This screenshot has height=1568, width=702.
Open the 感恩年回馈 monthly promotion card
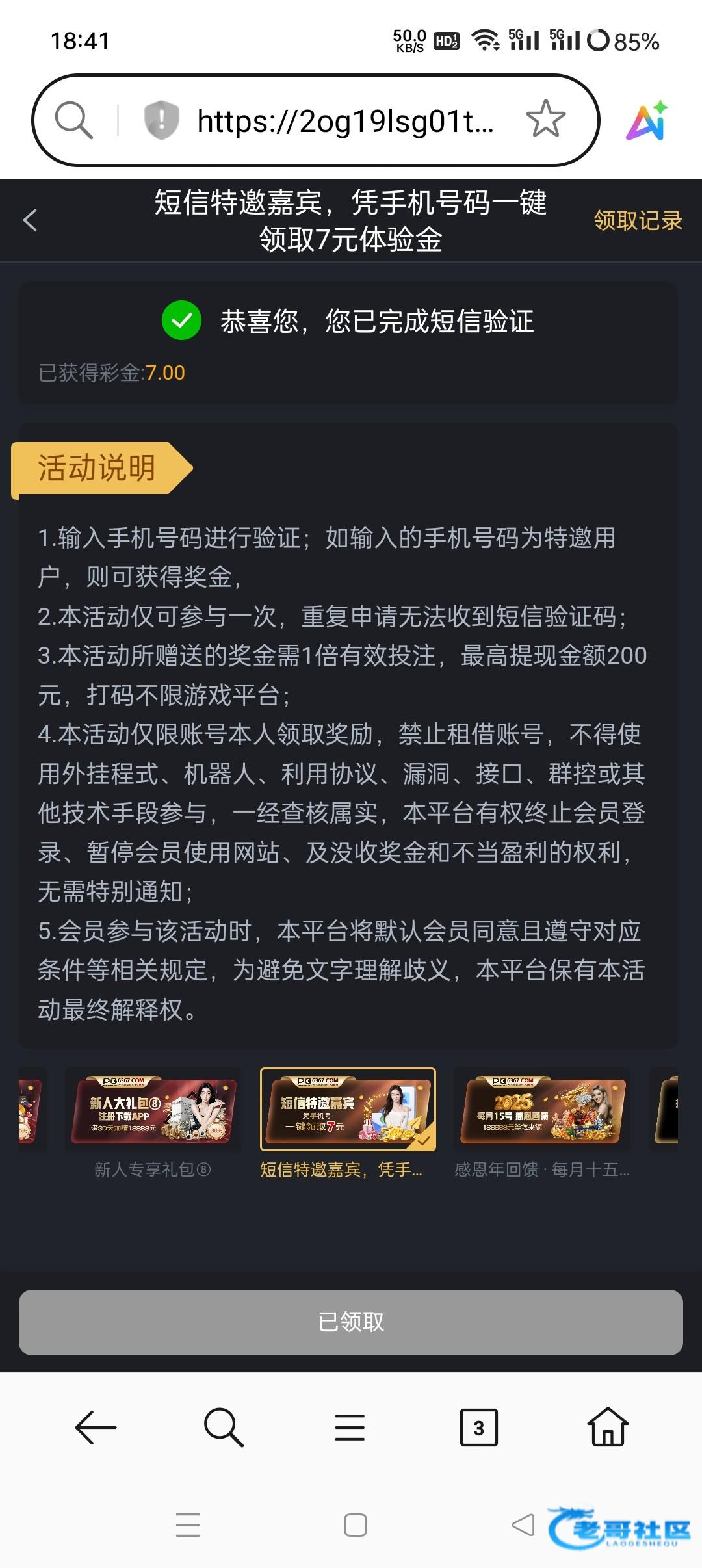541,1110
